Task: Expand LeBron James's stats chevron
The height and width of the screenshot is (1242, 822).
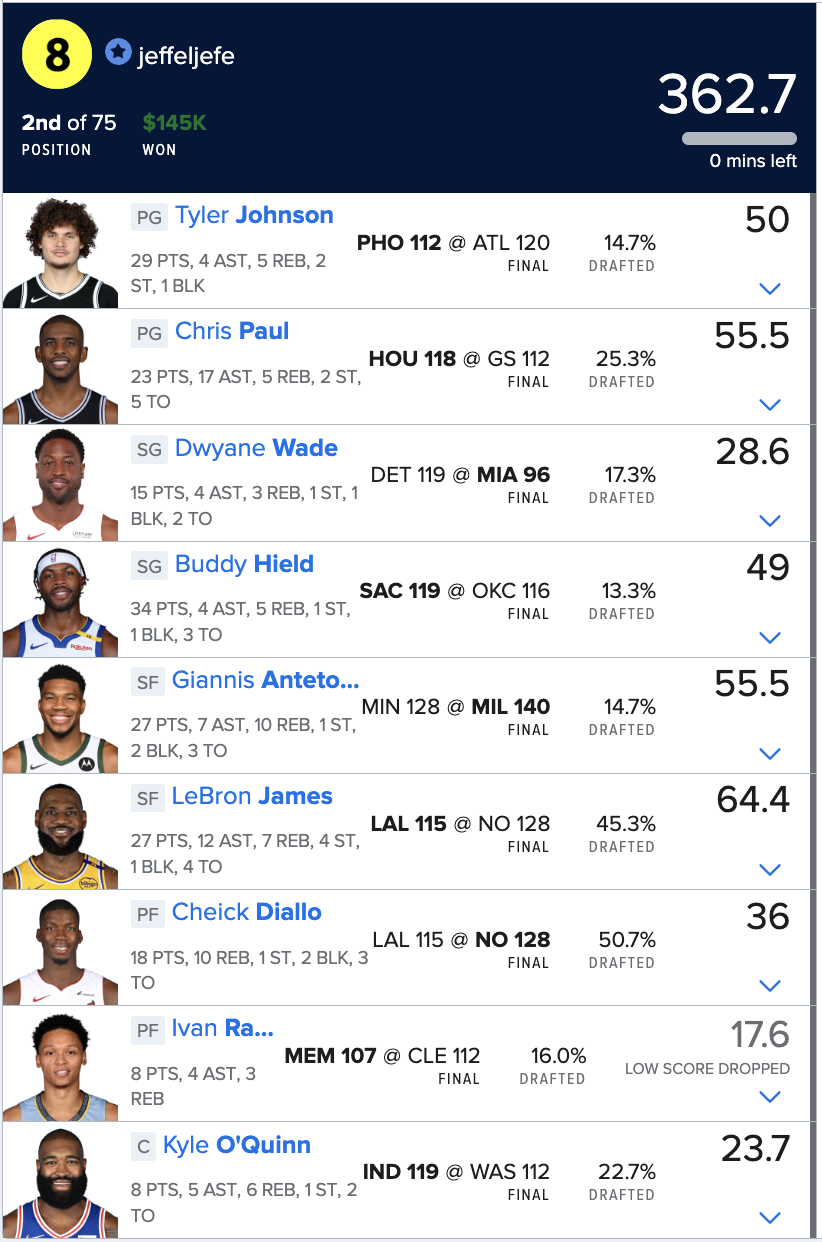Action: [769, 869]
